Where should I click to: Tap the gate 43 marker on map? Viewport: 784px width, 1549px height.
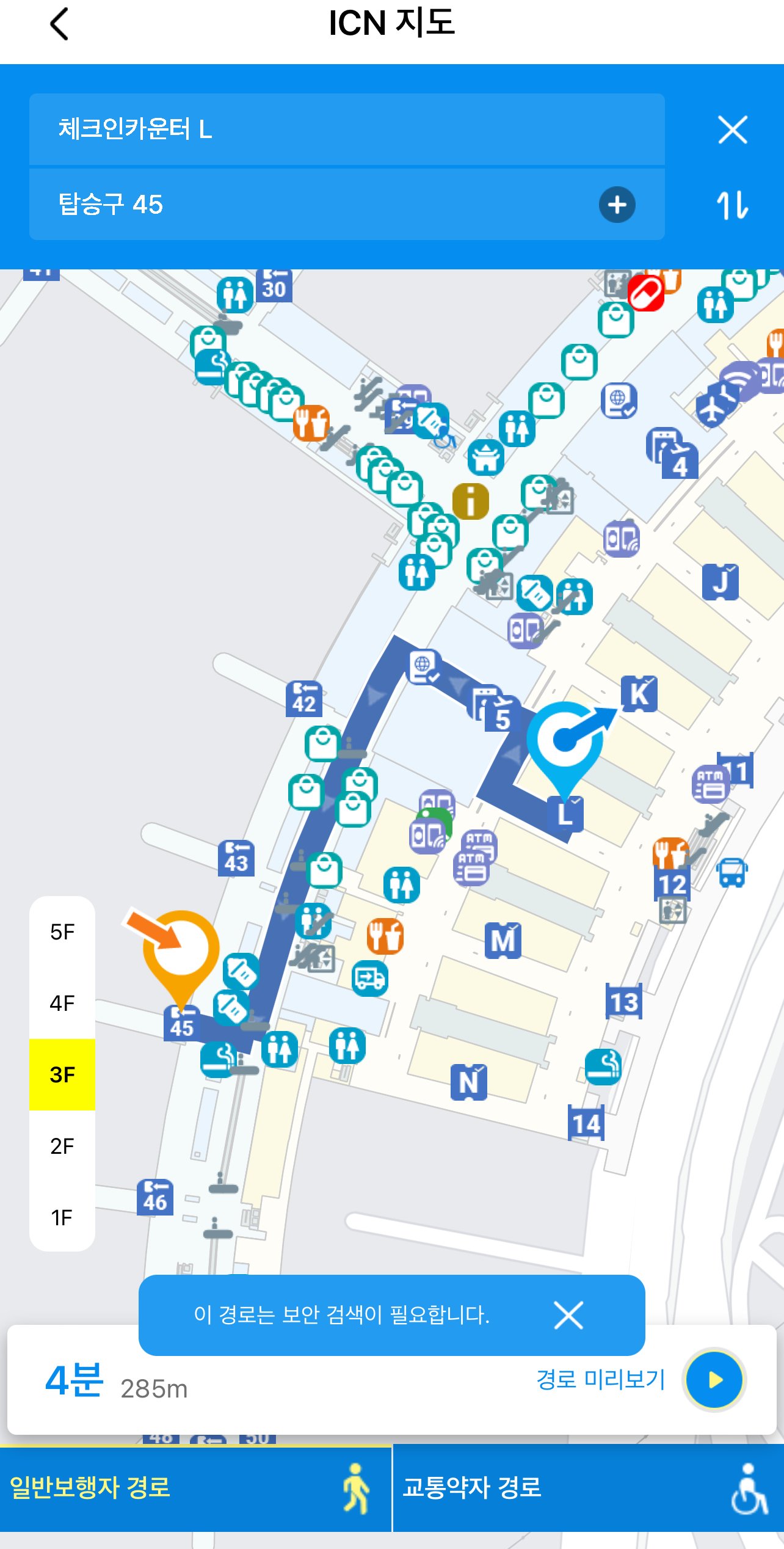236,858
